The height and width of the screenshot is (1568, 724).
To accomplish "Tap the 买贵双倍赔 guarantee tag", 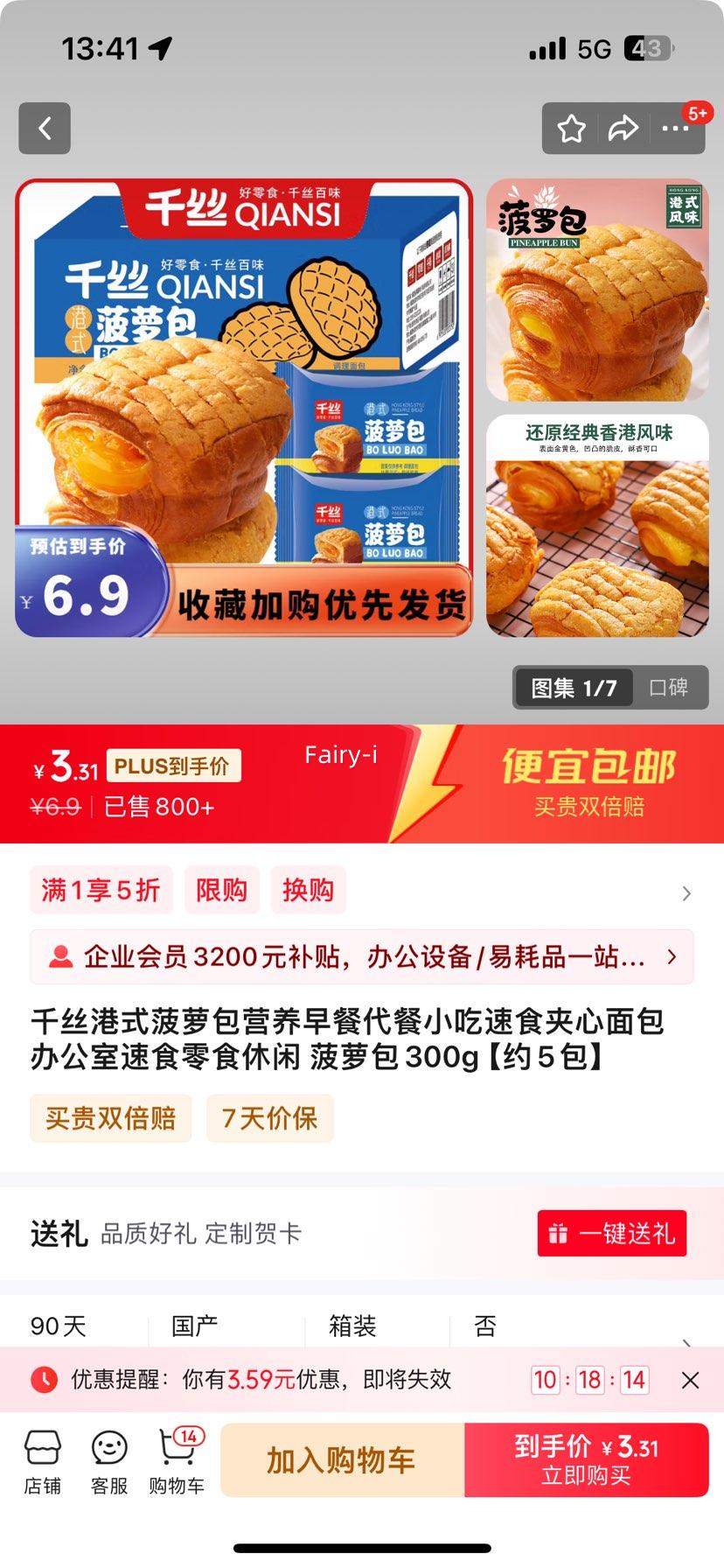I will (x=110, y=1118).
